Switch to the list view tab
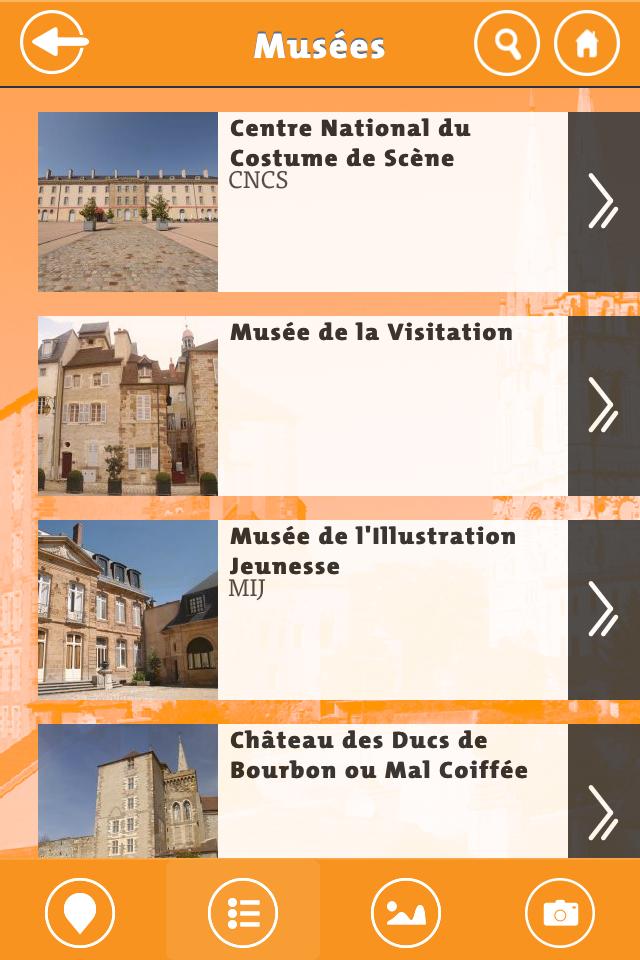This screenshot has height=960, width=640. (x=243, y=912)
